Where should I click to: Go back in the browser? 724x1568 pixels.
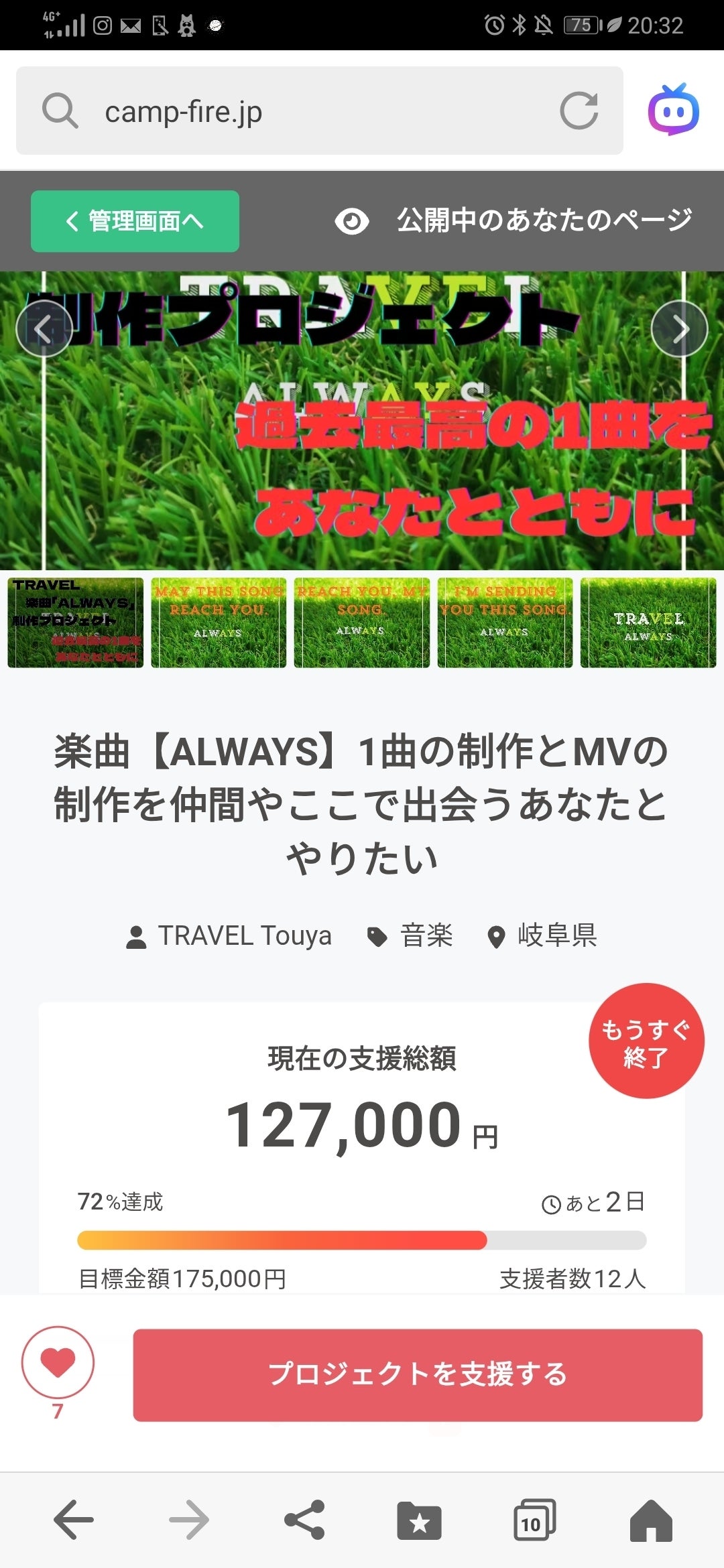pos(74,1519)
